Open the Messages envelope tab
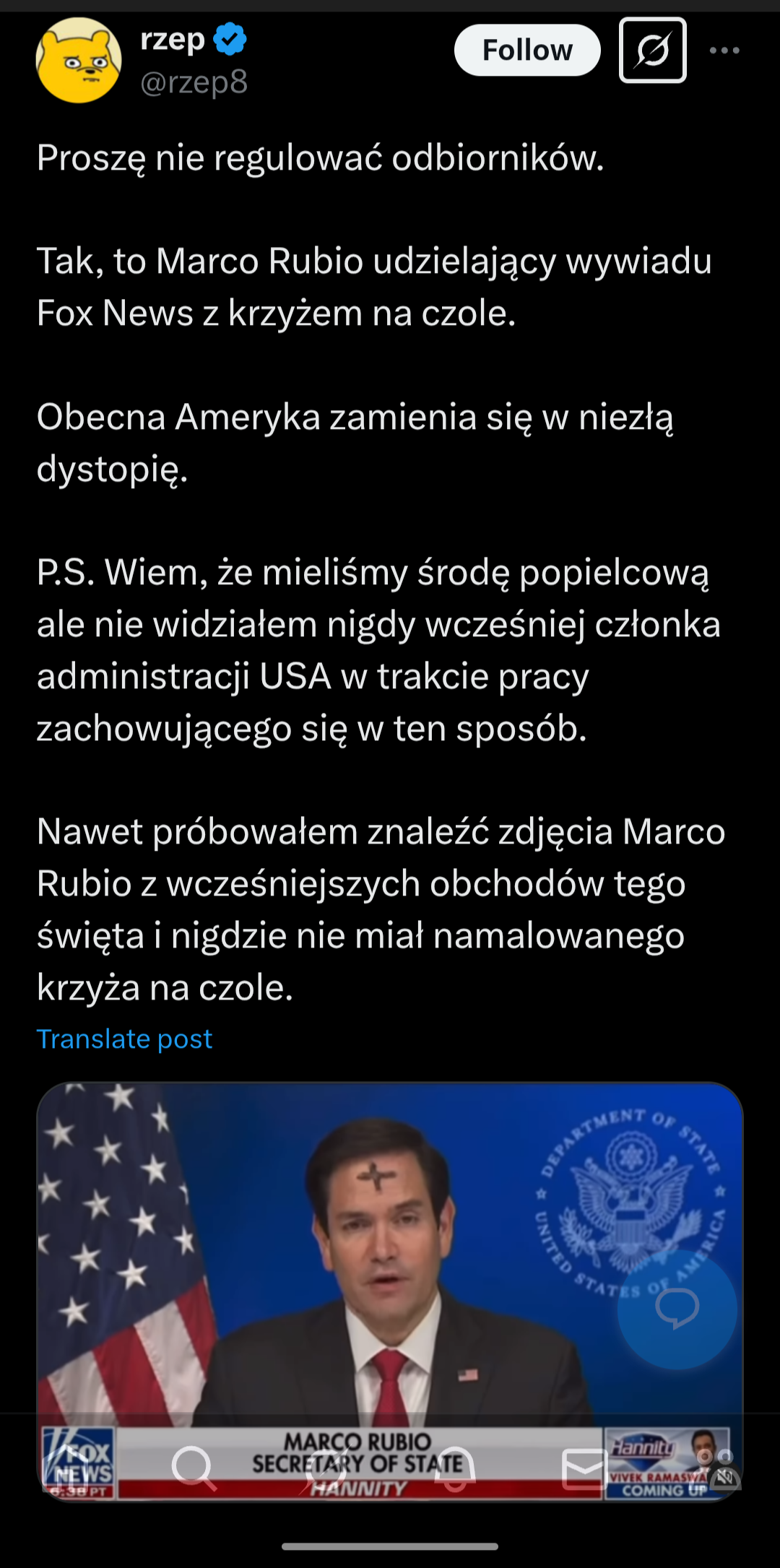Viewport: 780px width, 1568px height. 584,1468
